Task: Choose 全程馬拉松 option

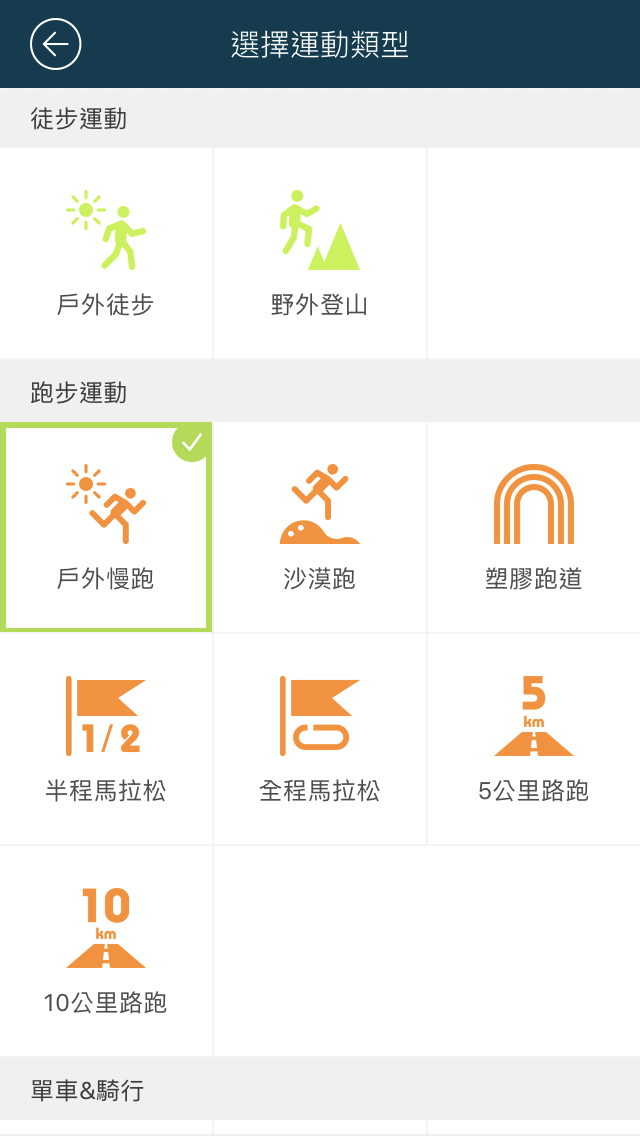Action: (320, 739)
